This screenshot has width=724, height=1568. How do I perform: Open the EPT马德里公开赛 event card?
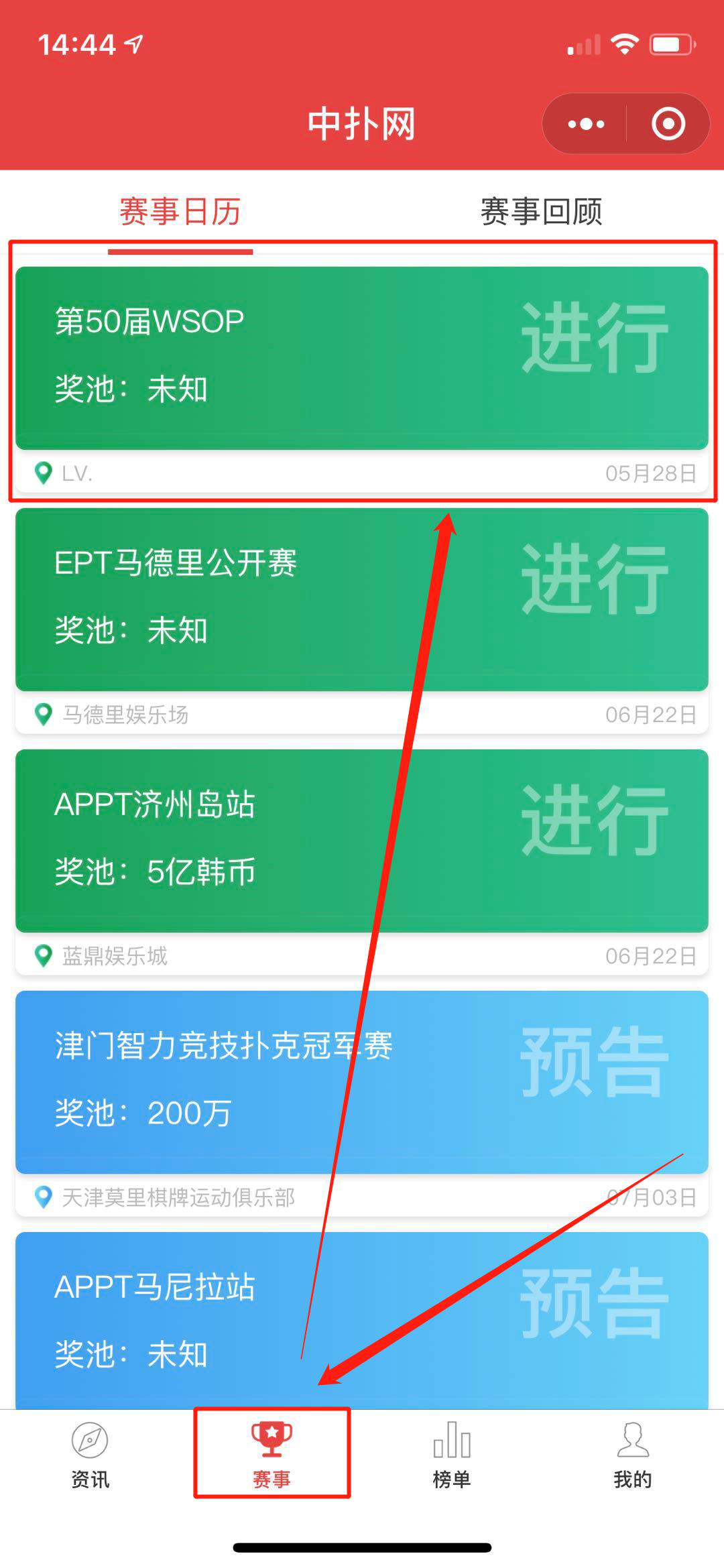tap(362, 621)
